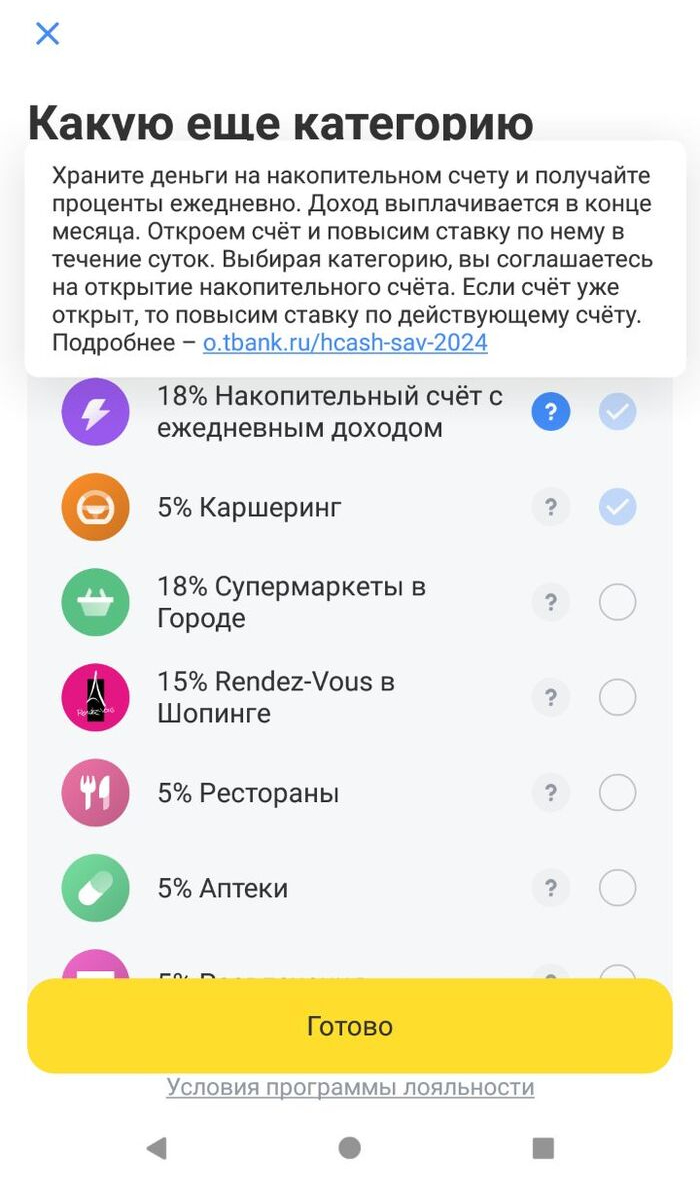Close the category selection screen
The width and height of the screenshot is (700, 1188).
(47, 33)
